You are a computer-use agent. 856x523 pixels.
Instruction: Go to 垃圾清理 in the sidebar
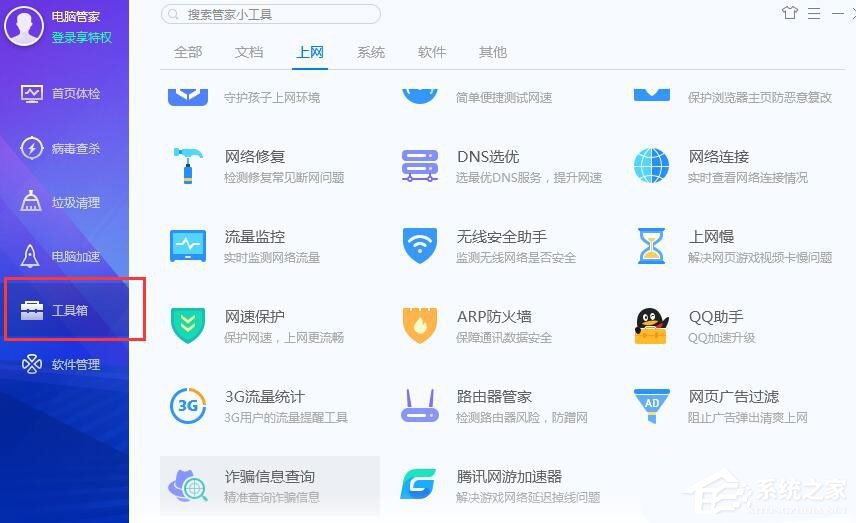coord(64,202)
